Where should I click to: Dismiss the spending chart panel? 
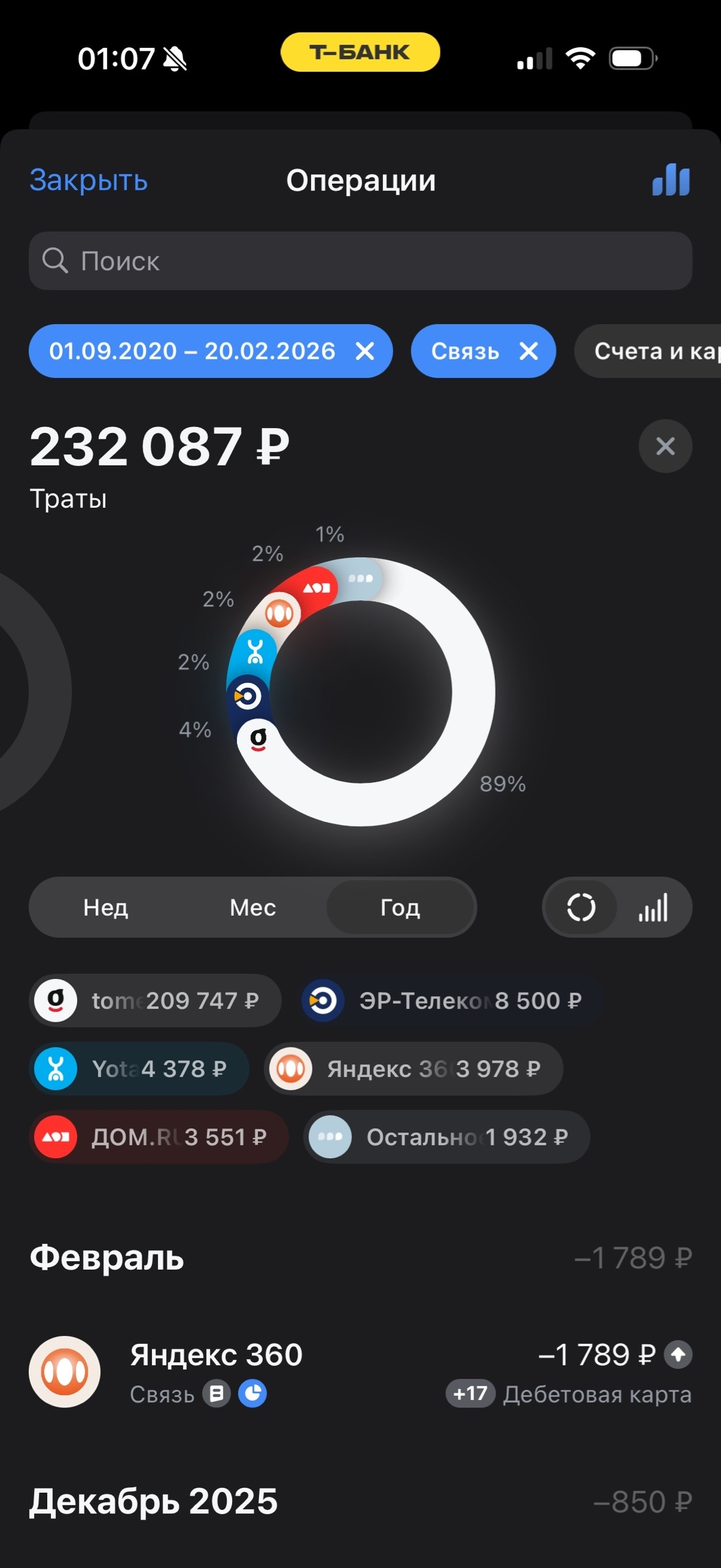click(665, 446)
